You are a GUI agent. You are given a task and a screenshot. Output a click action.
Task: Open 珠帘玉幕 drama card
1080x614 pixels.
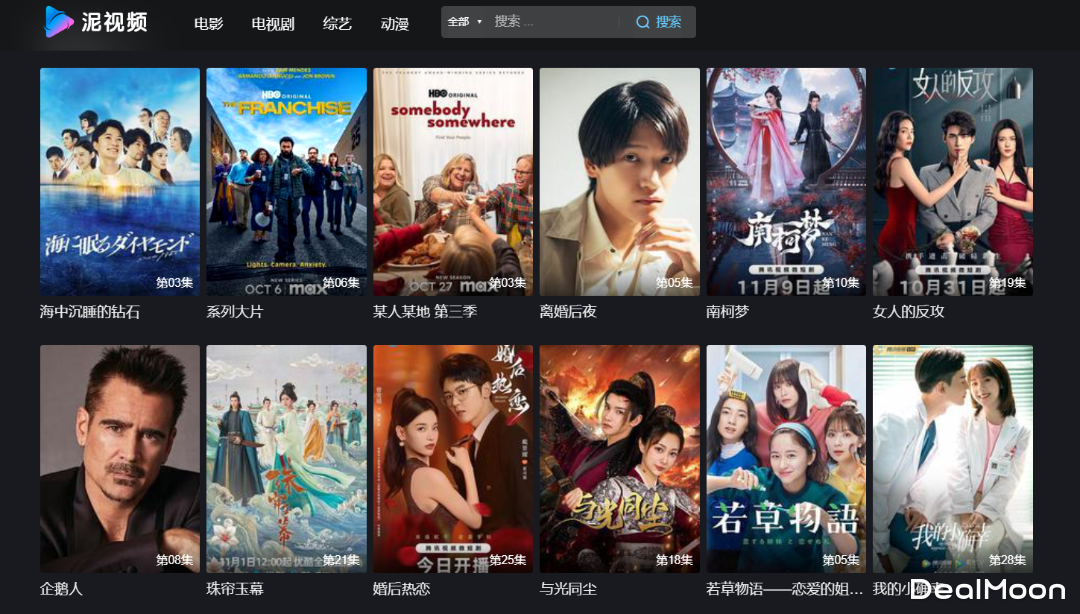286,458
